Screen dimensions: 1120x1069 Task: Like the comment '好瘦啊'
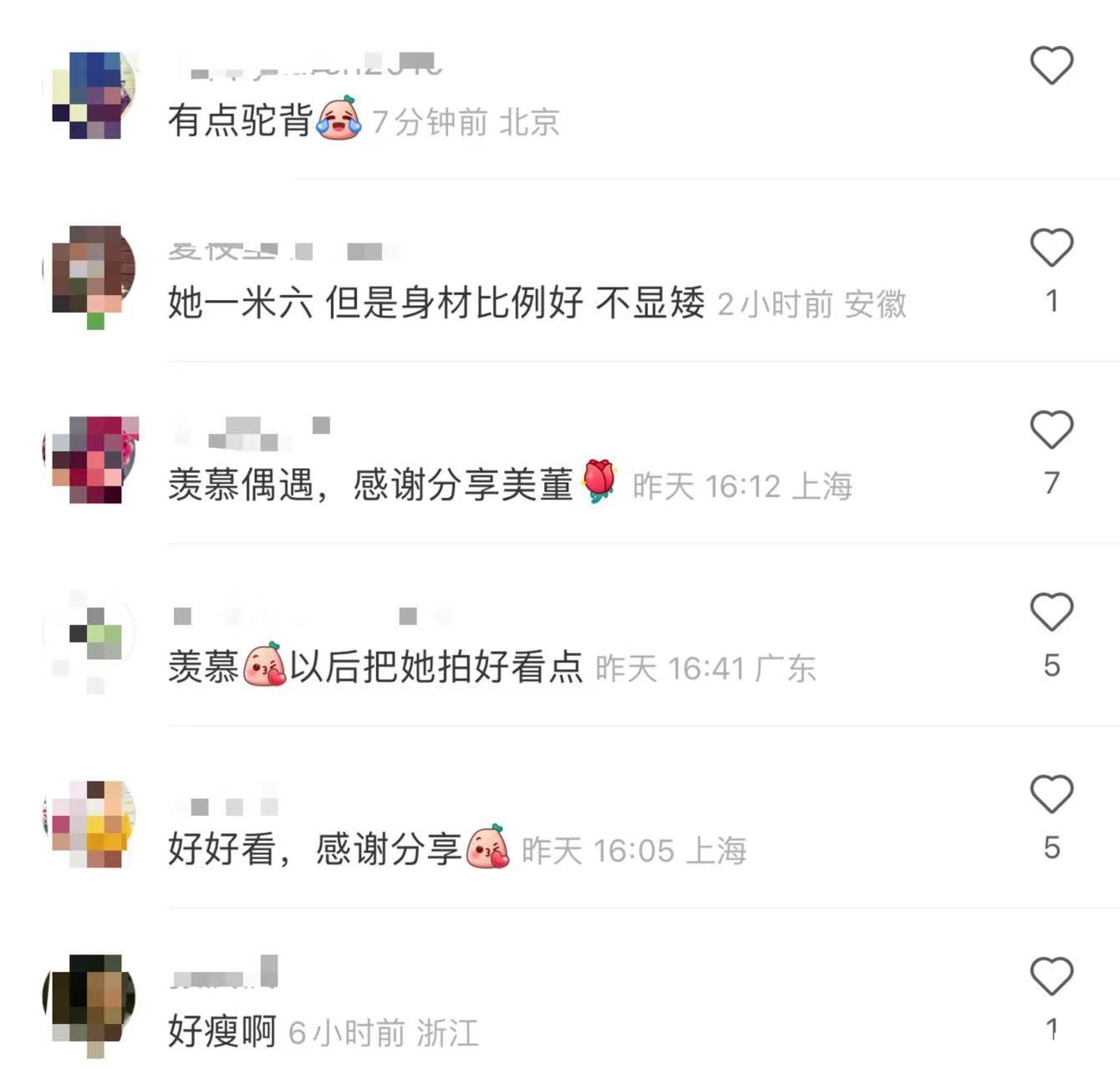pyautogui.click(x=1051, y=976)
